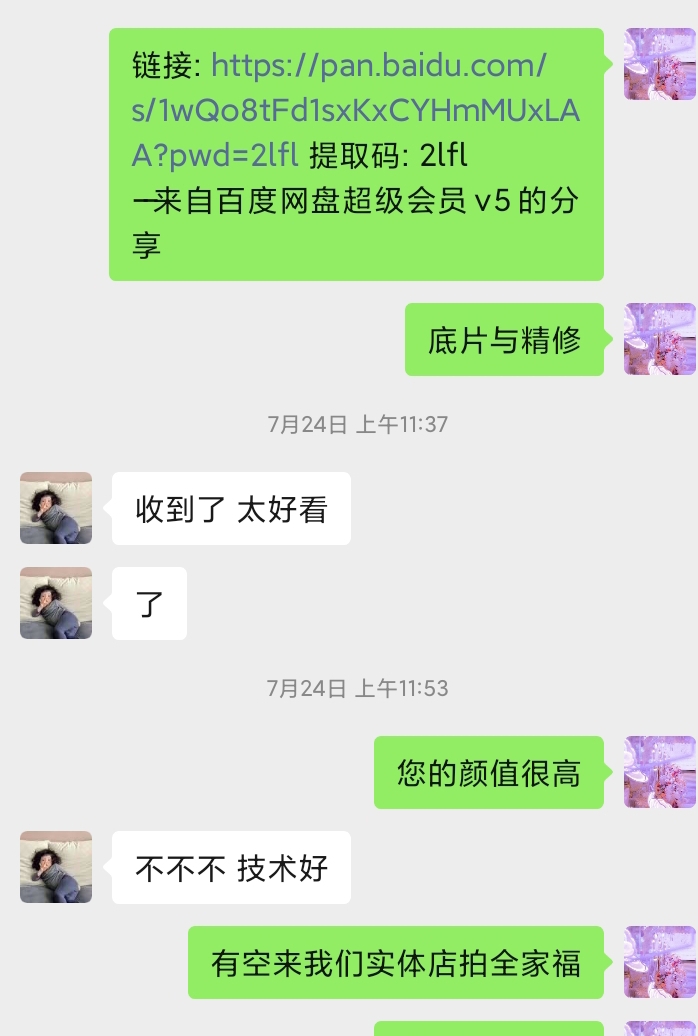Tap sender avatar beside the Baidu link message
This screenshot has height=1036, width=698.
[x=659, y=64]
